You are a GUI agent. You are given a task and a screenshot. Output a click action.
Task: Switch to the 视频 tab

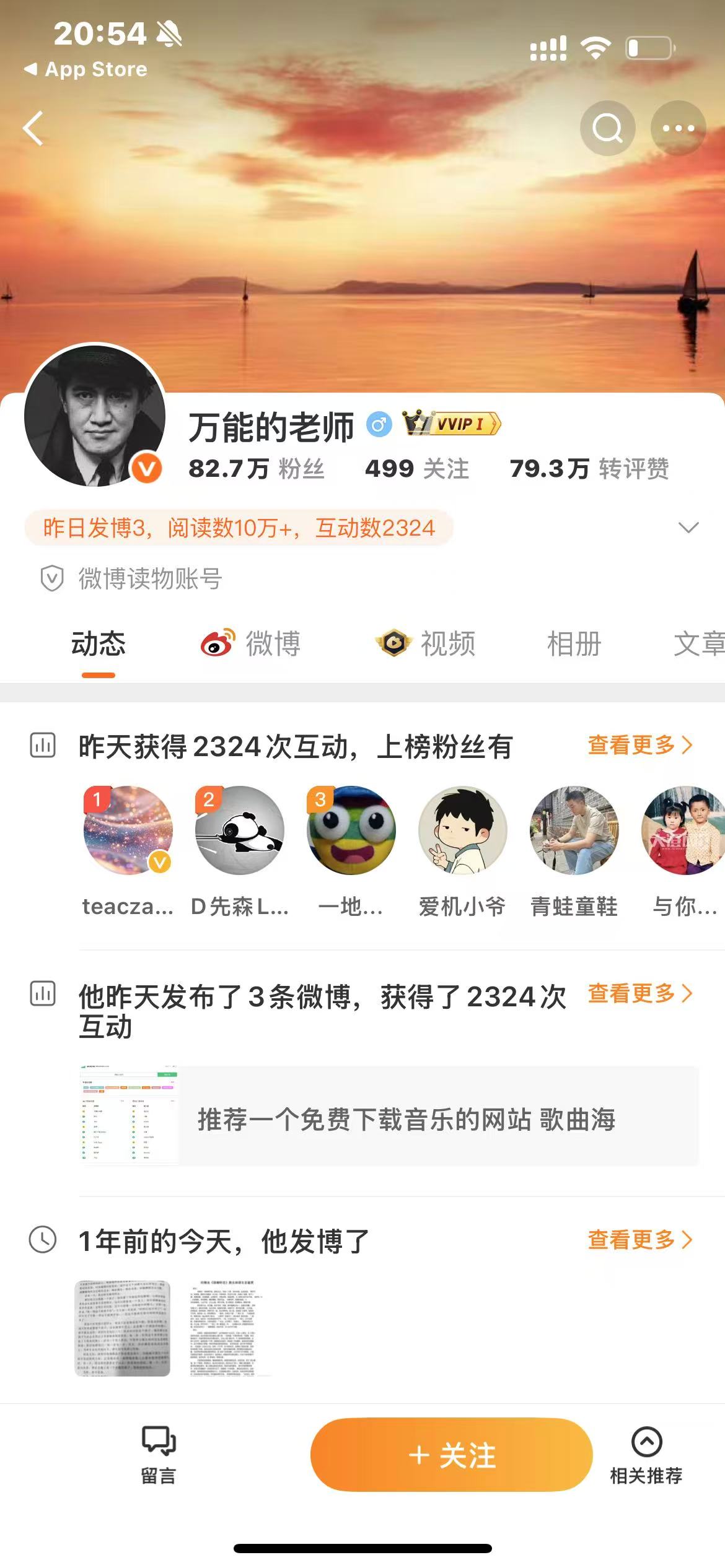click(x=426, y=643)
